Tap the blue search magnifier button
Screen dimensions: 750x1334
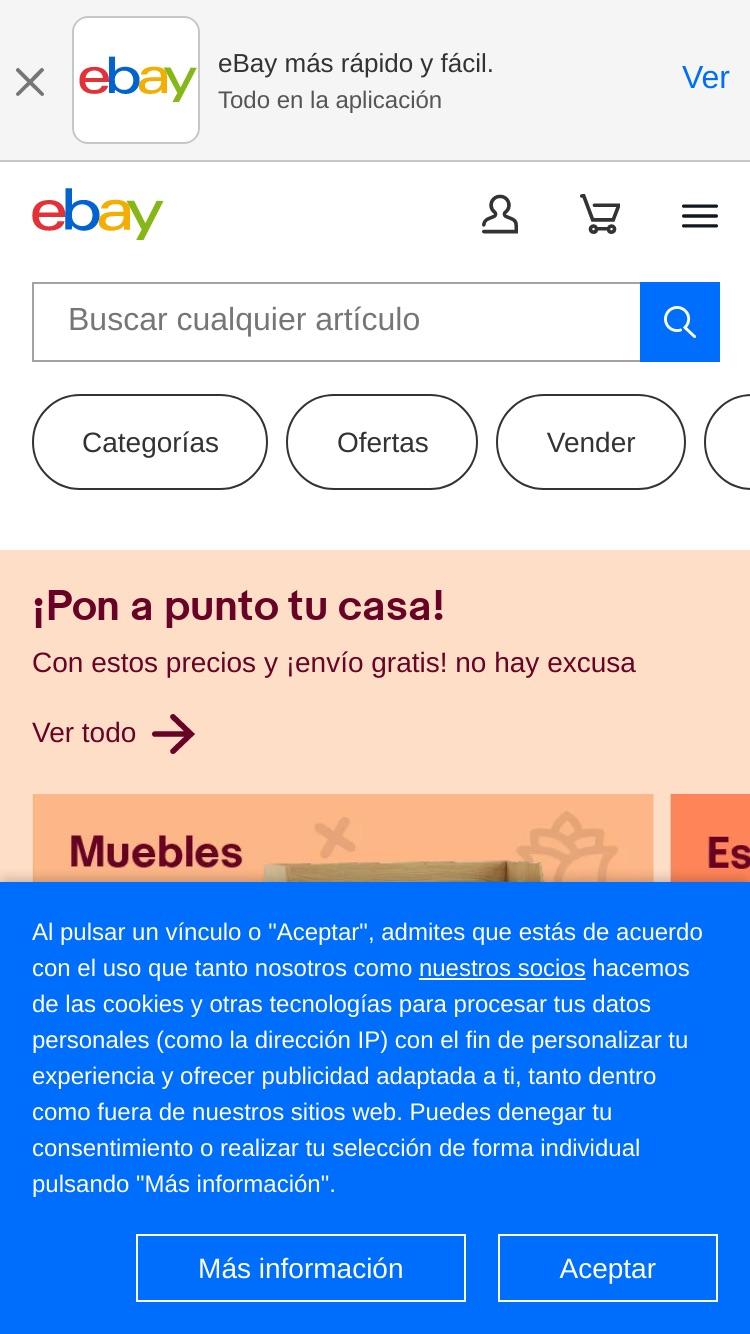coord(680,321)
